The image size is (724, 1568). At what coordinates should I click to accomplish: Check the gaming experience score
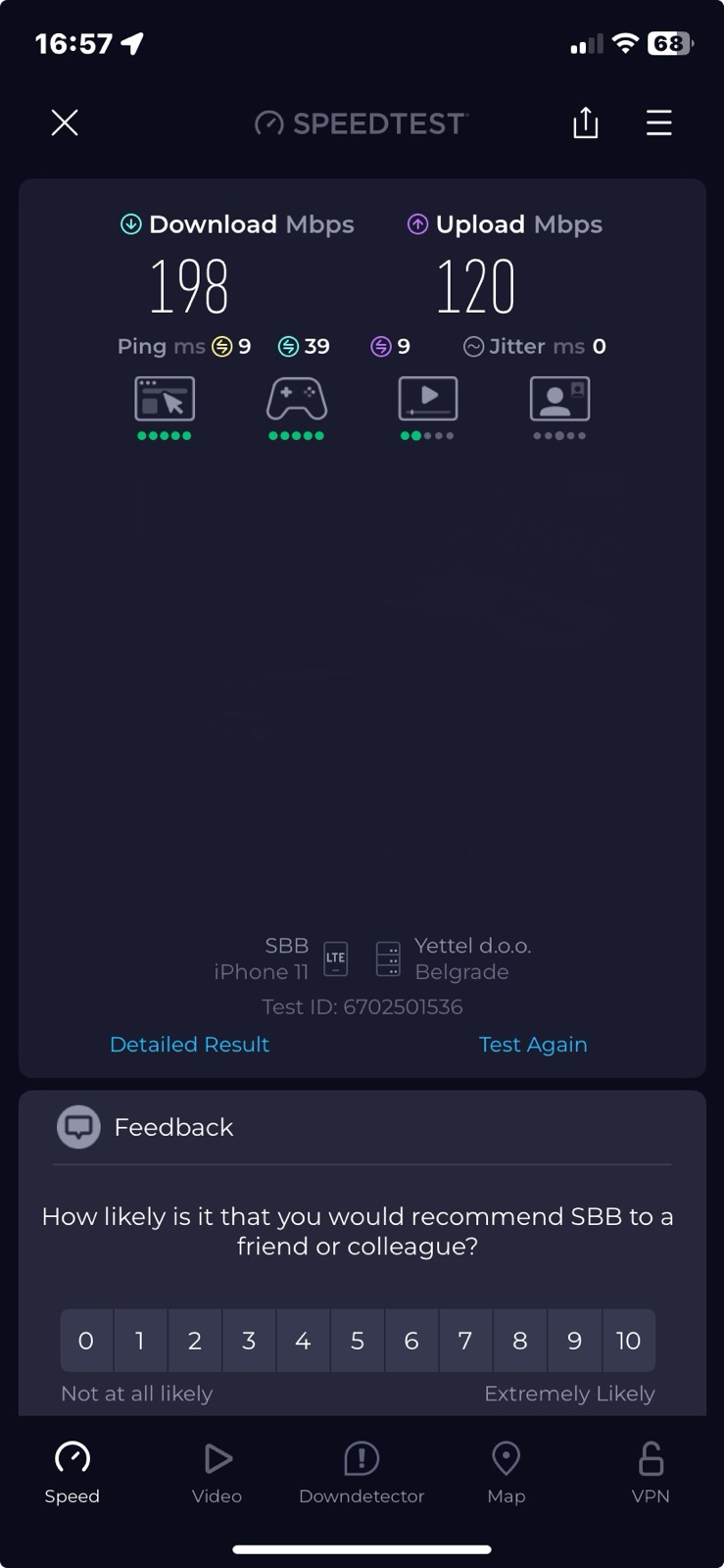point(296,407)
